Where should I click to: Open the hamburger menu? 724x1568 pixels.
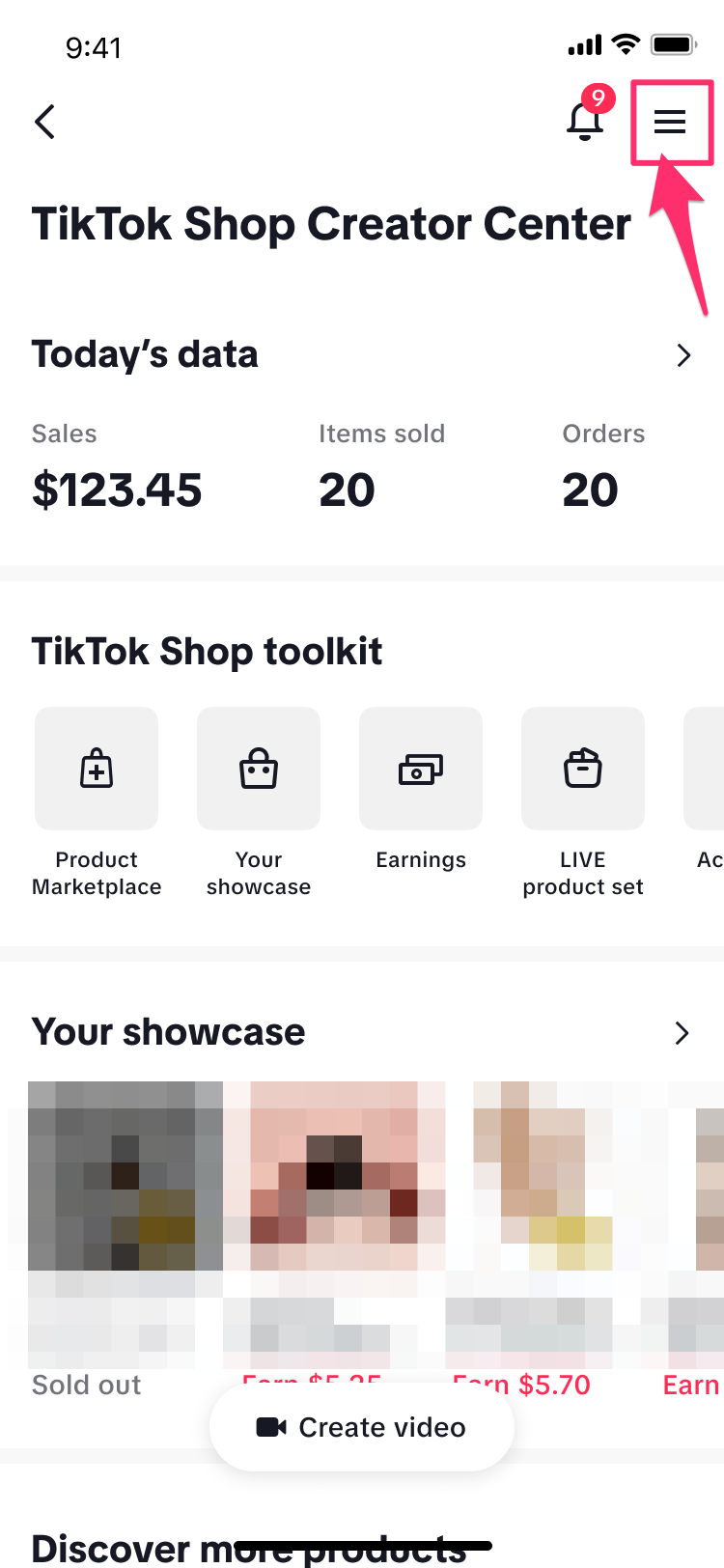click(670, 122)
